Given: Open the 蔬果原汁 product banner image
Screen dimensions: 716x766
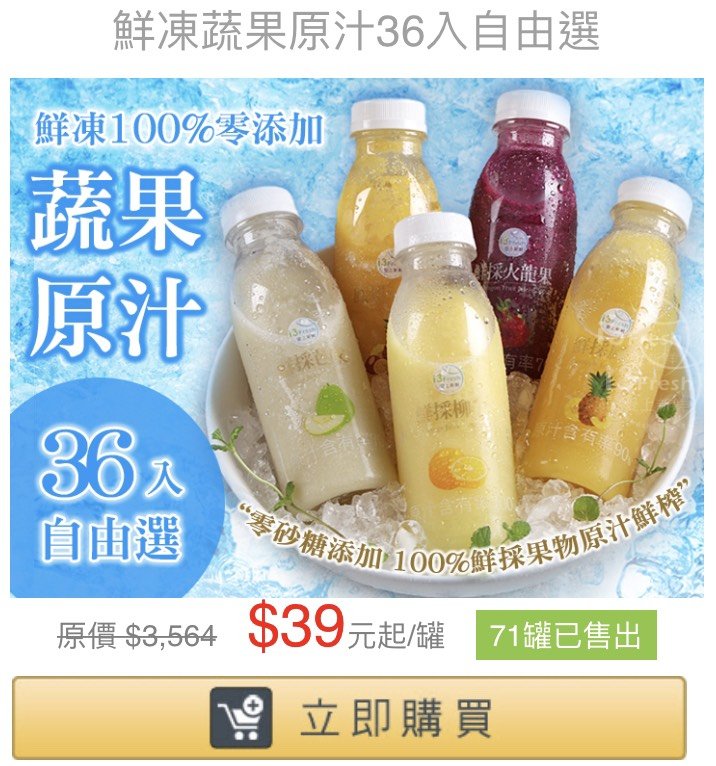Looking at the screenshot, I should point(357,338).
